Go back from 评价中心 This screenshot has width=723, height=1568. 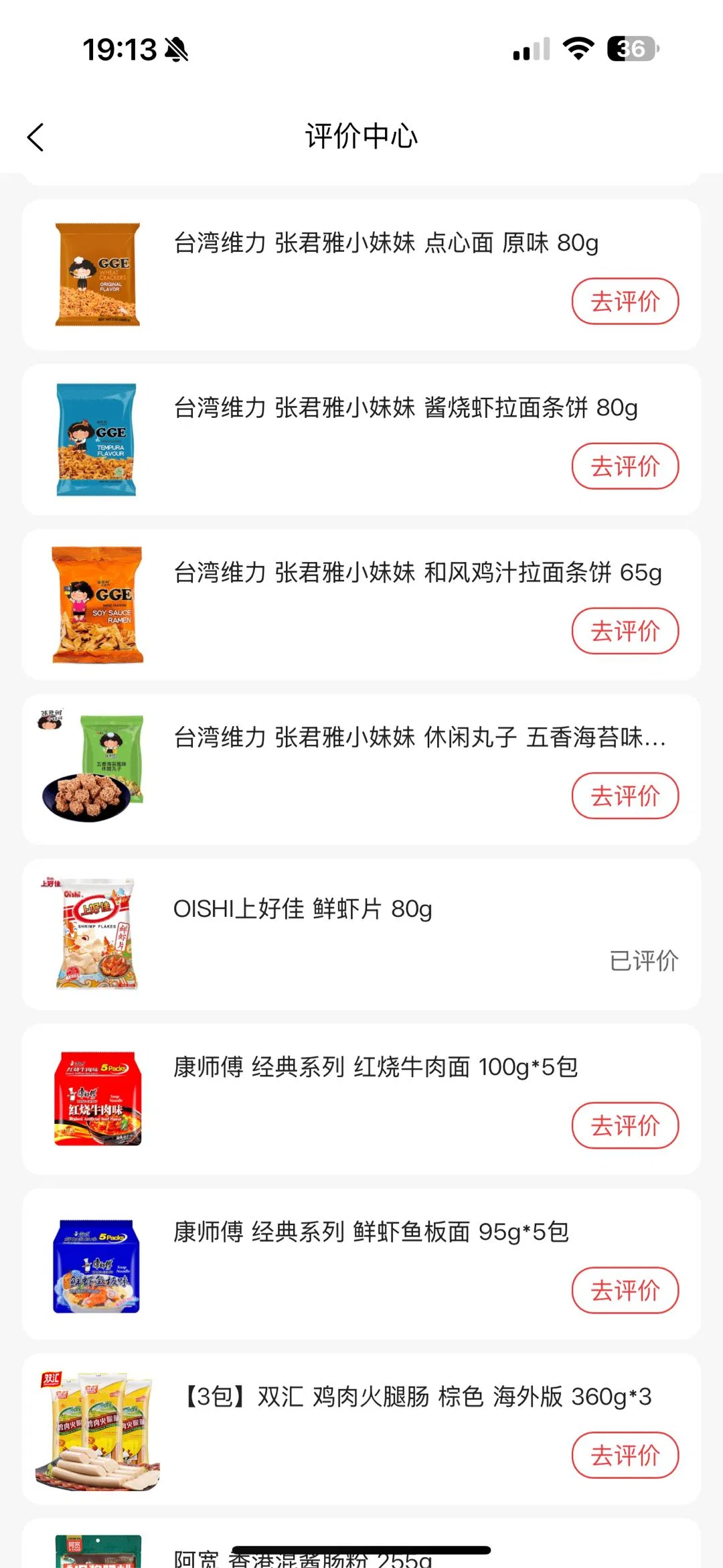[35, 137]
